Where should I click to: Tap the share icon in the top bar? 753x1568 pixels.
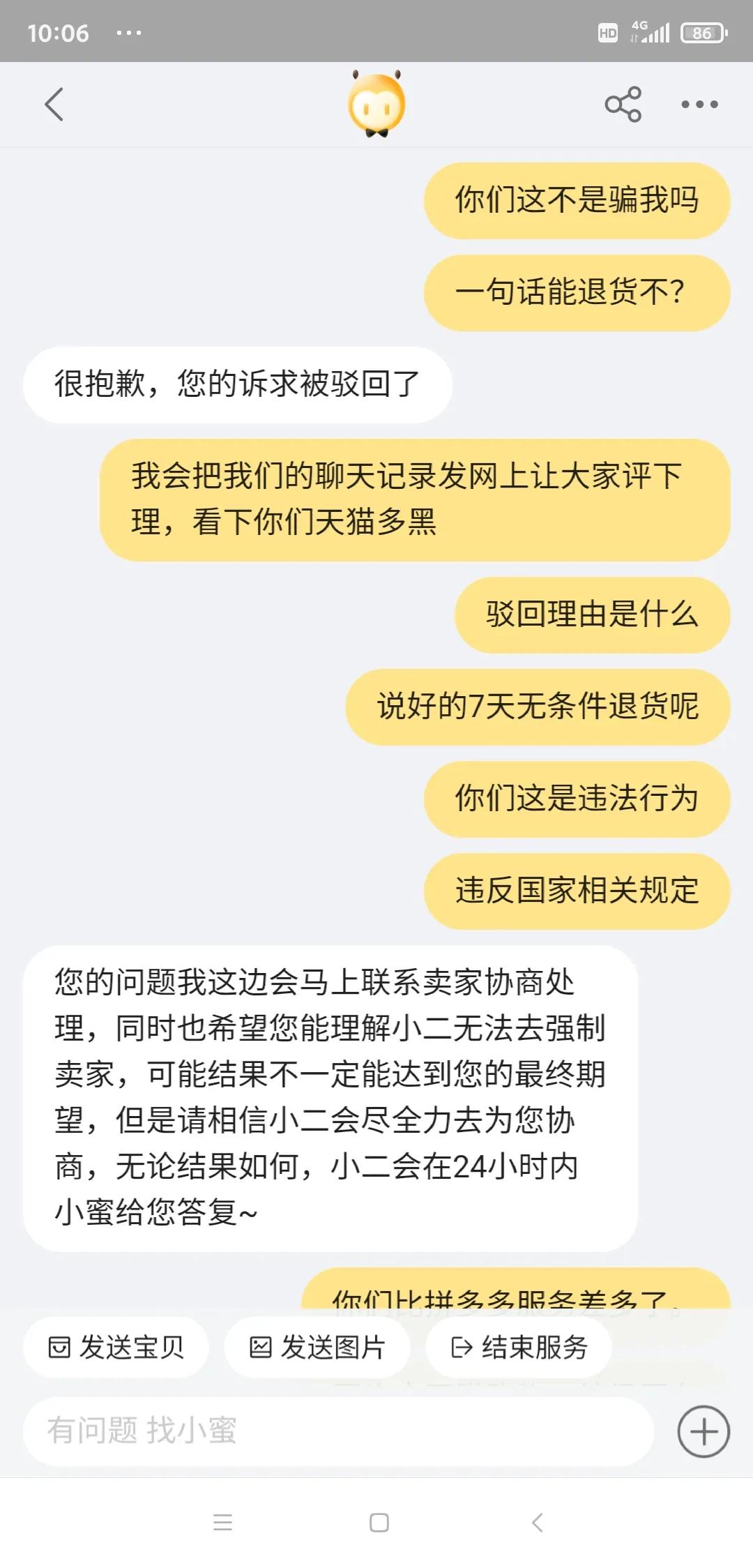tap(623, 105)
